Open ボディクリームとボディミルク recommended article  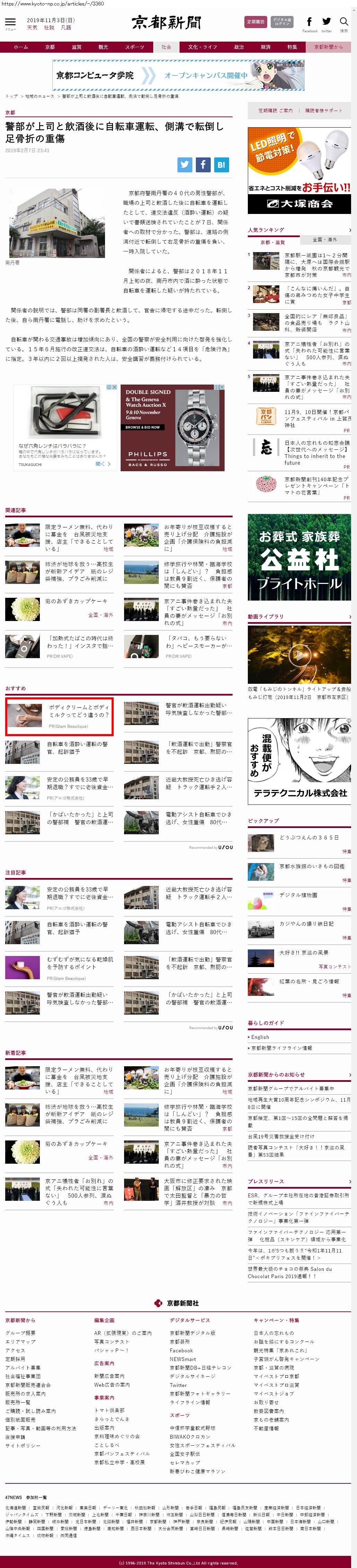pos(78,711)
